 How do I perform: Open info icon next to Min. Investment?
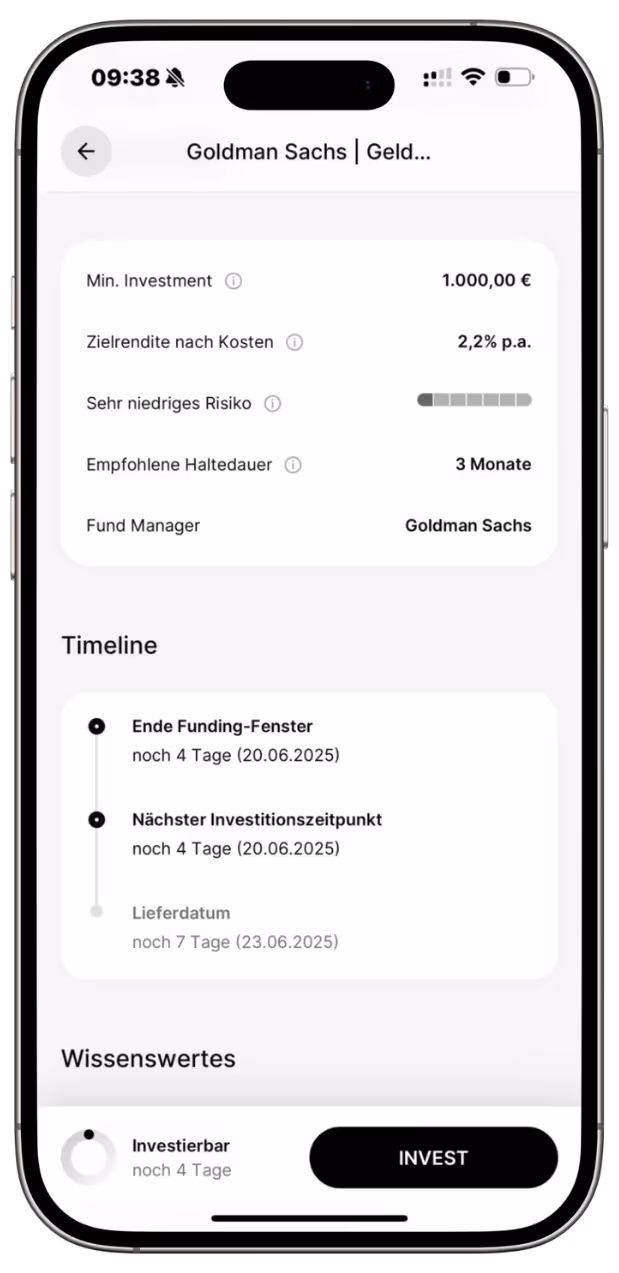[x=233, y=281]
